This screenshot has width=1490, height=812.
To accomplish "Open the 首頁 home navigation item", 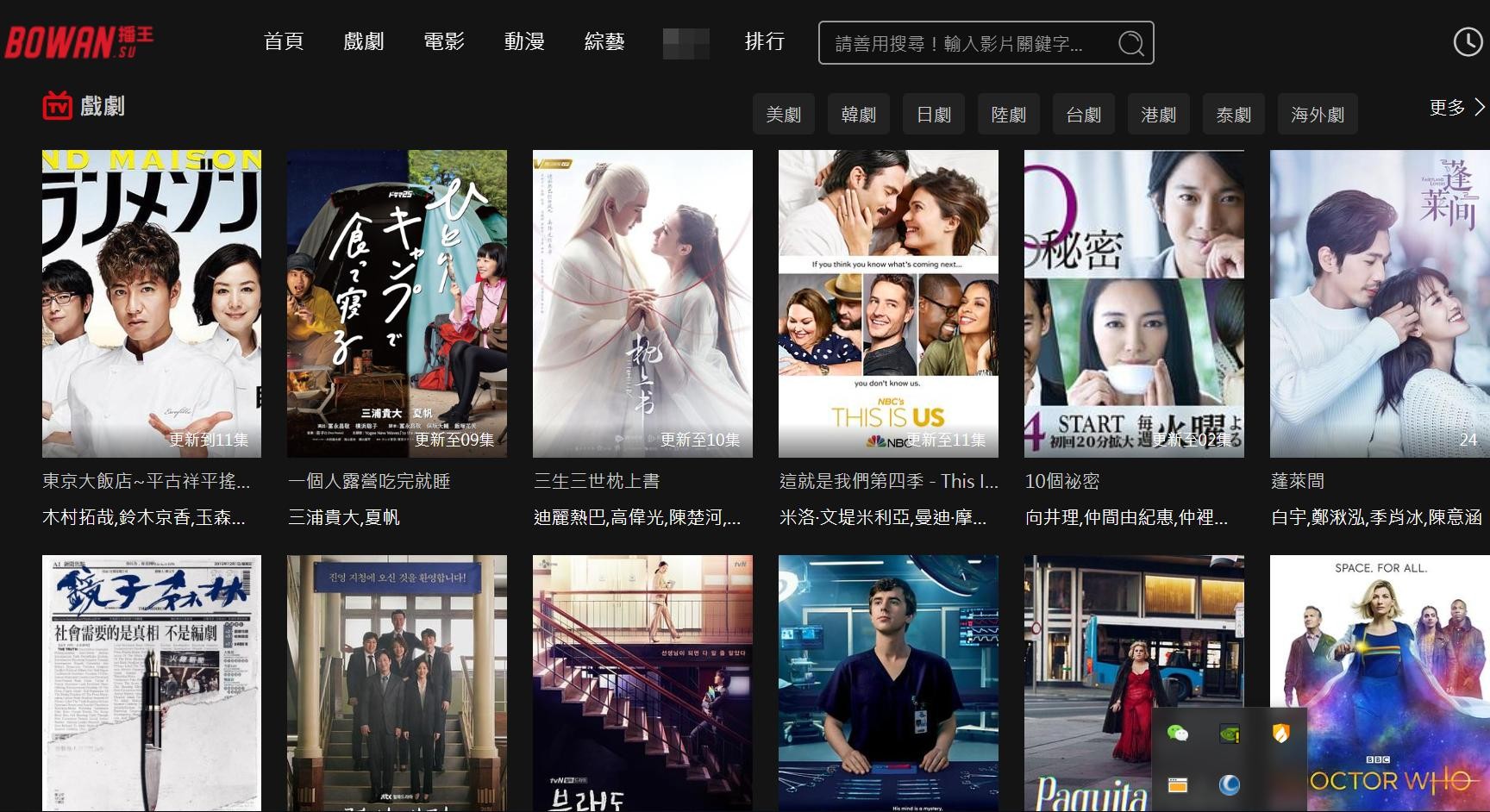I will pos(284,41).
